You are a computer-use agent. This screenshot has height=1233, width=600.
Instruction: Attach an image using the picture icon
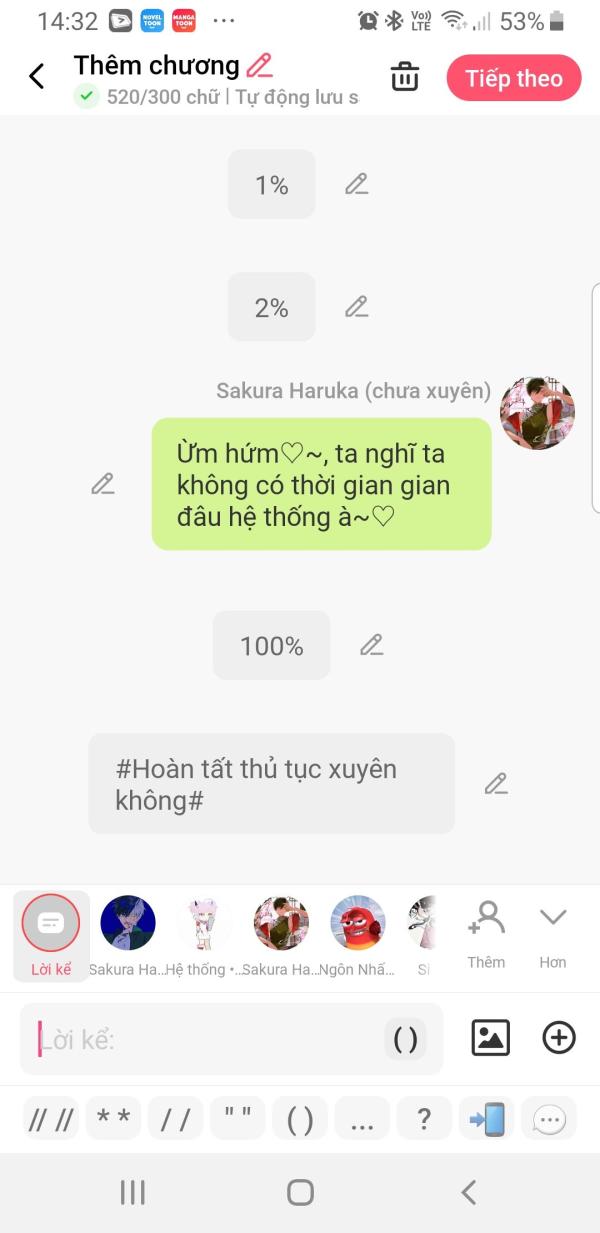coord(490,1038)
